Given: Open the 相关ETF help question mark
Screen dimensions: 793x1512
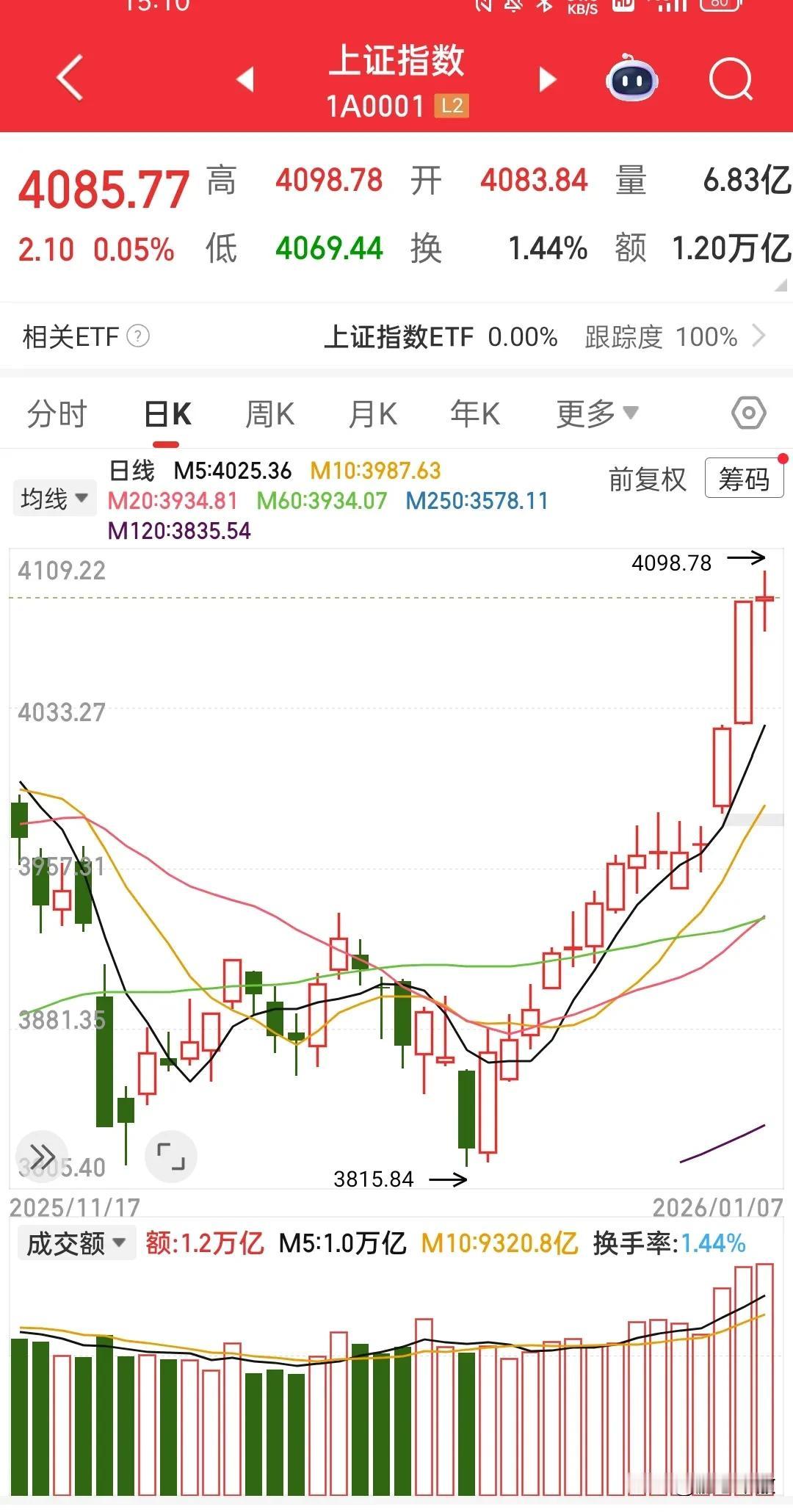Looking at the screenshot, I should (138, 337).
